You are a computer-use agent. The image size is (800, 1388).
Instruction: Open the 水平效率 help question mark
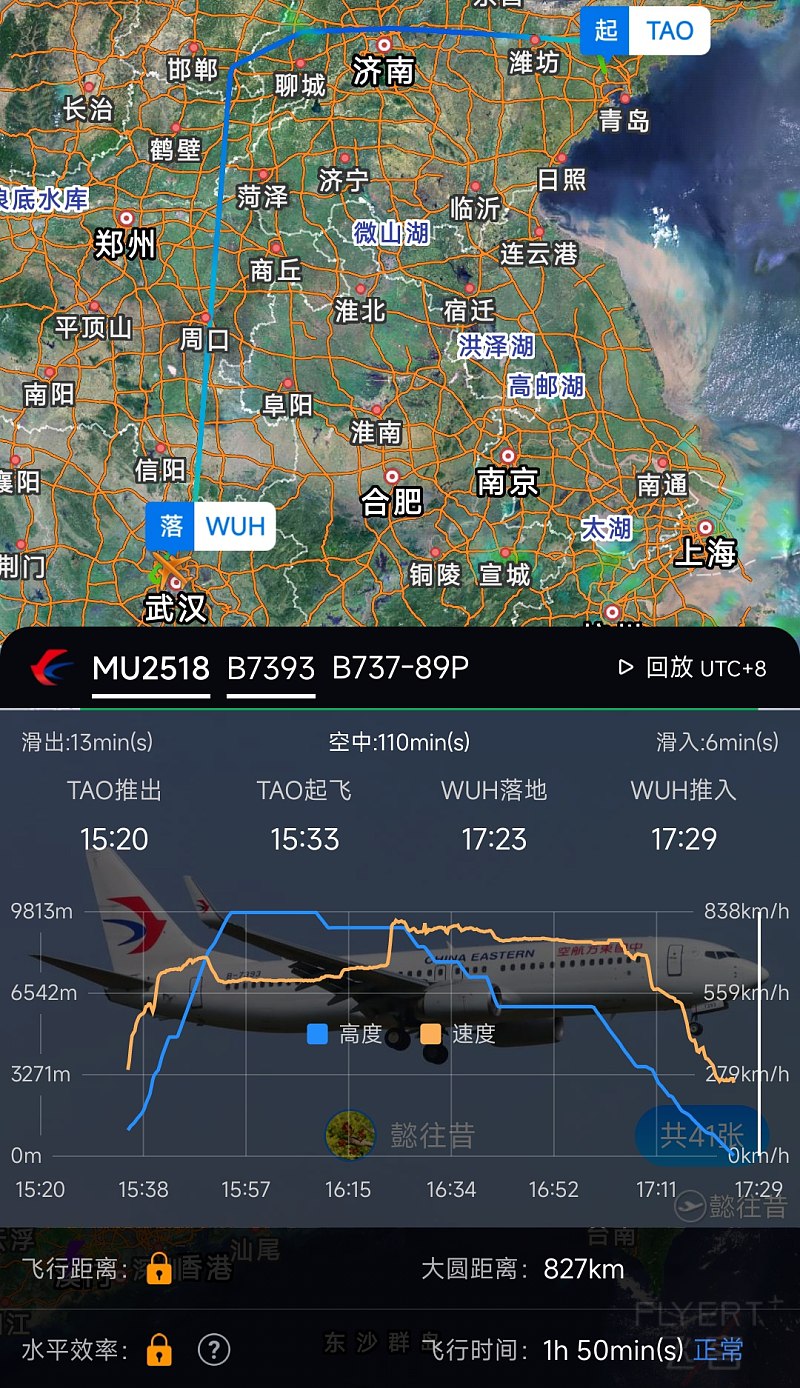coord(214,1350)
